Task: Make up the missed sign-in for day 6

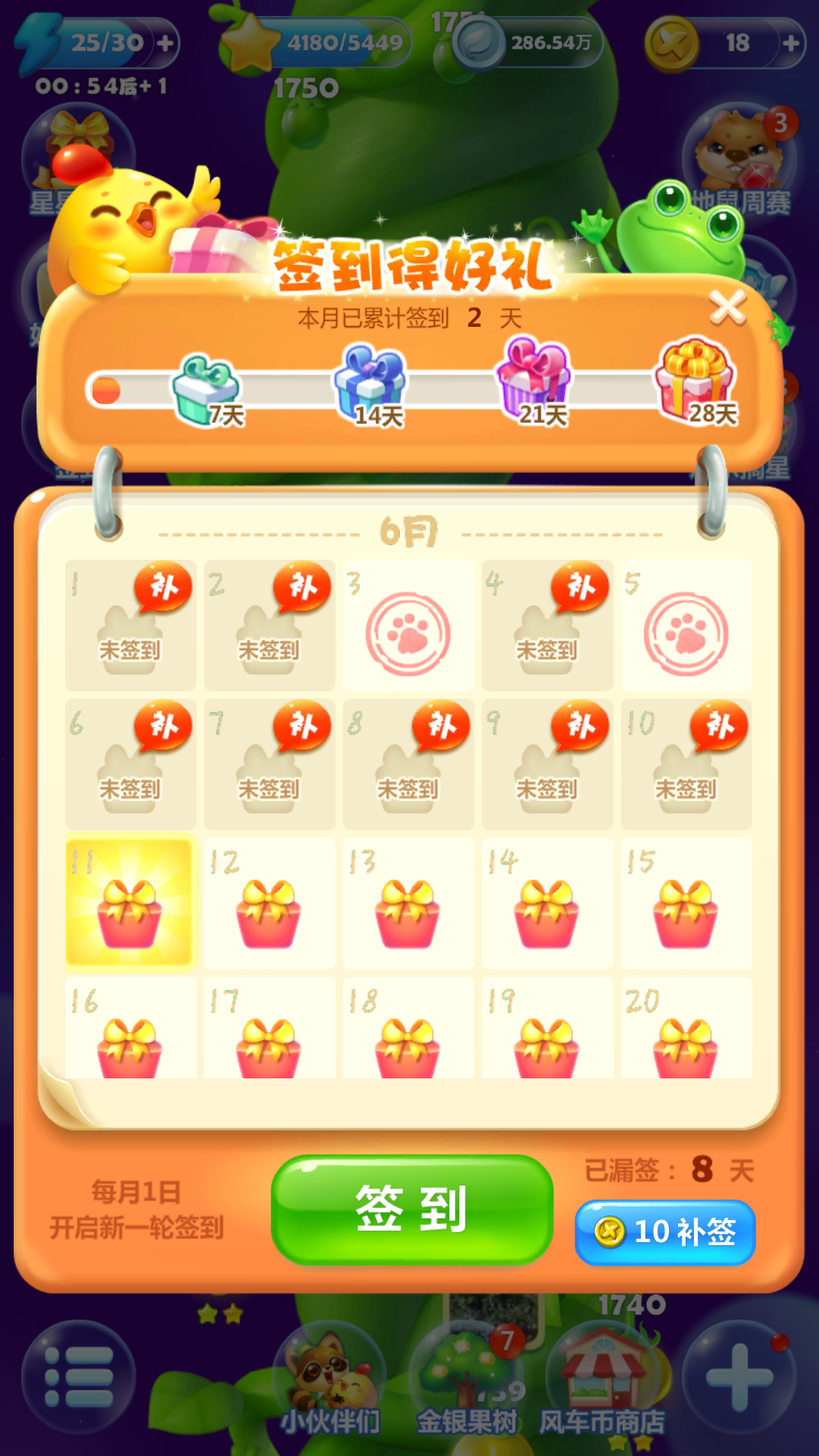Action: click(x=162, y=726)
